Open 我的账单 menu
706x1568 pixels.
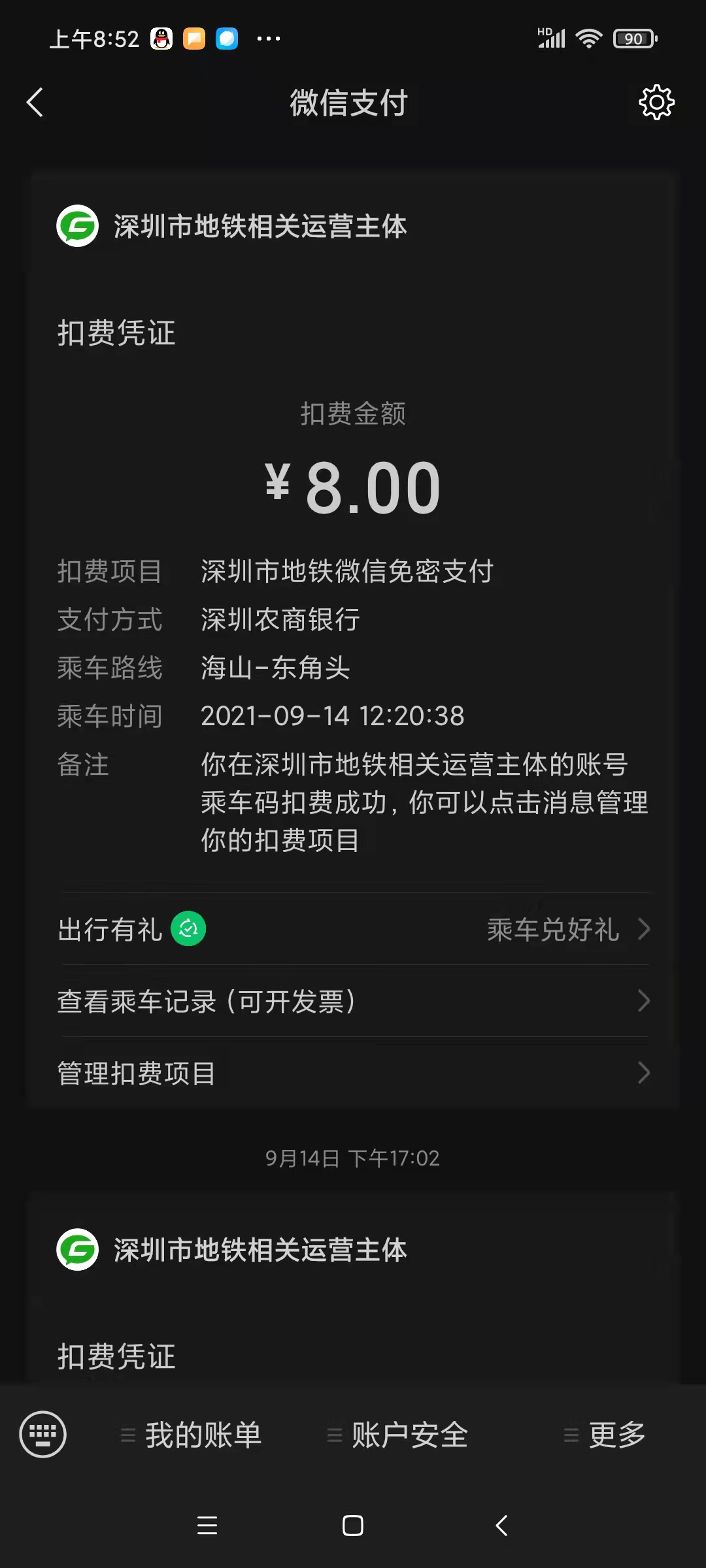[x=192, y=1435]
